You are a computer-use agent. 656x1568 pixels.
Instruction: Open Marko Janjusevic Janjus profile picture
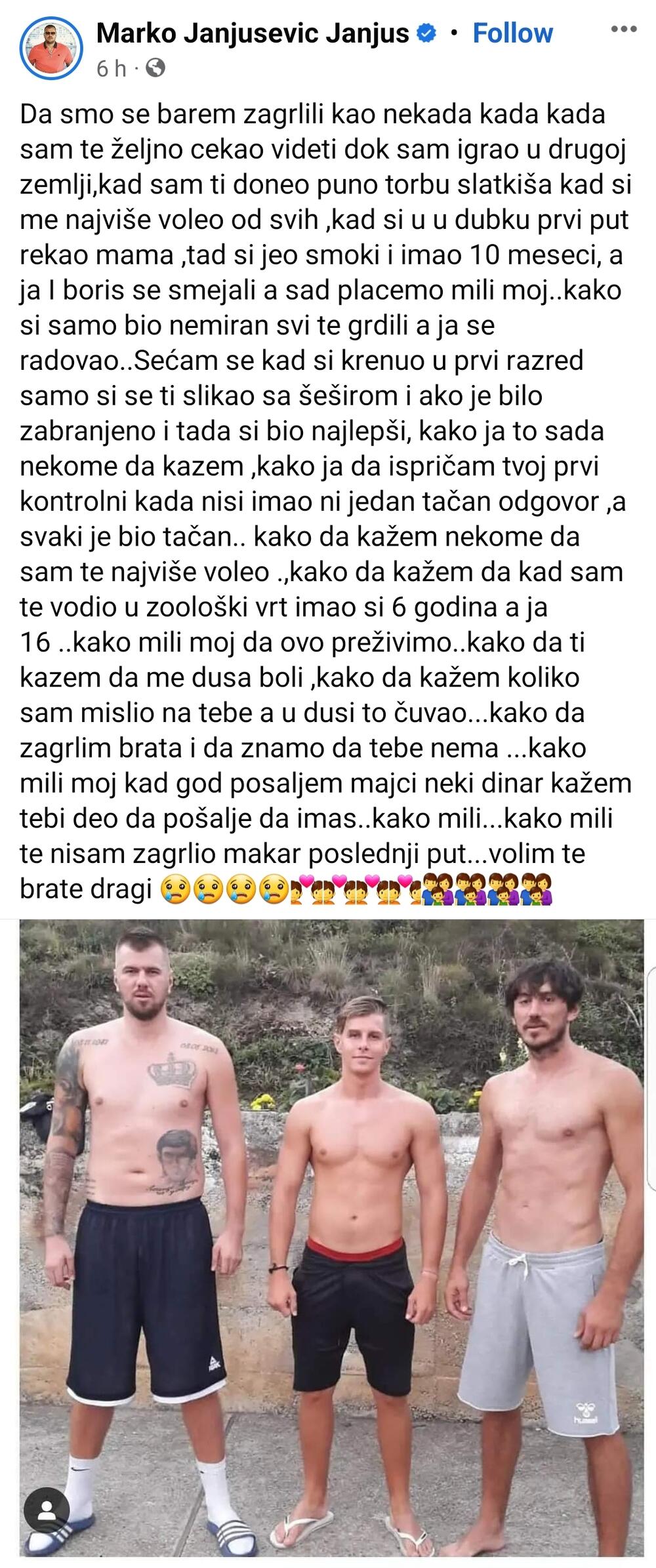(51, 49)
